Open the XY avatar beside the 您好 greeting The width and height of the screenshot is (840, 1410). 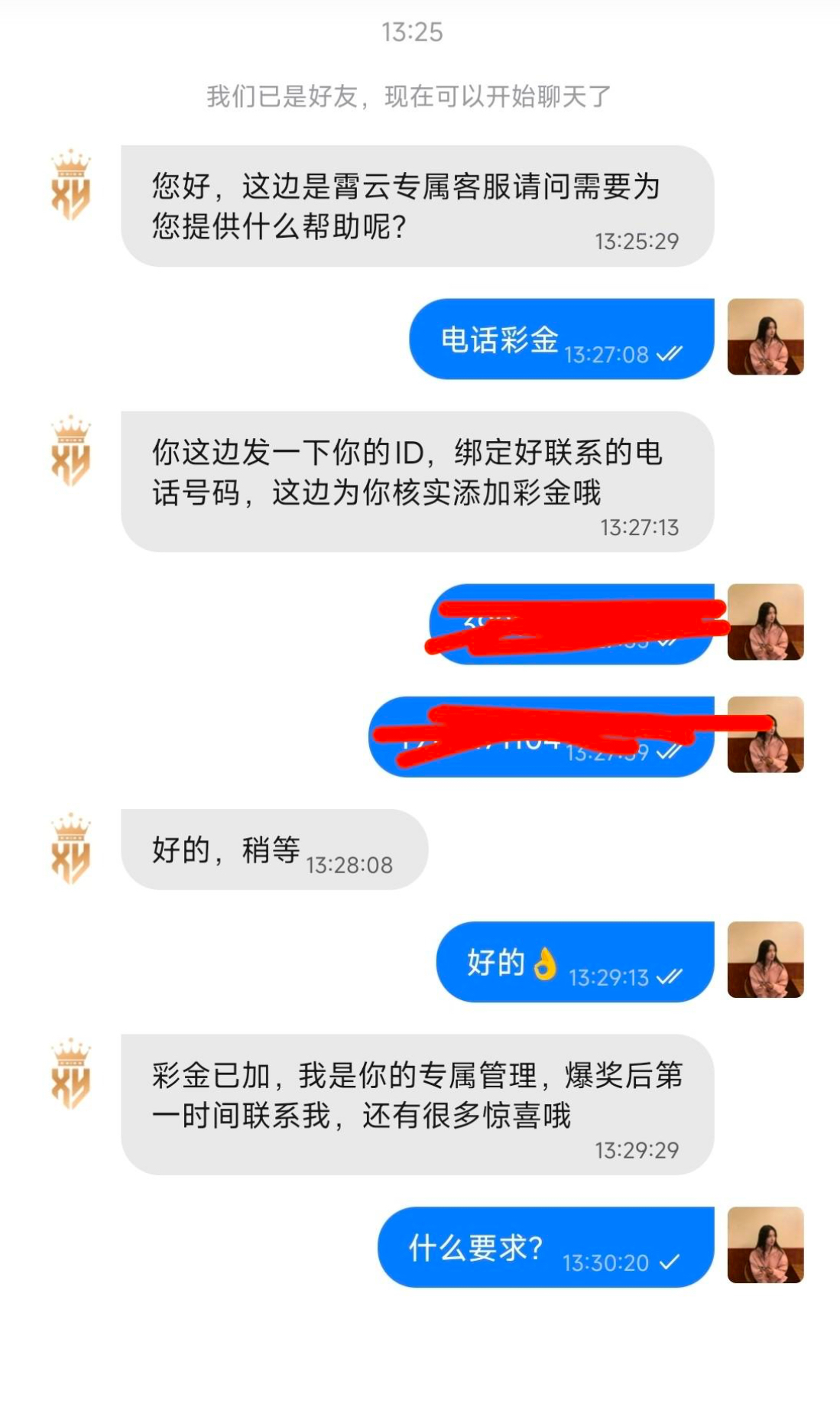tap(71, 185)
